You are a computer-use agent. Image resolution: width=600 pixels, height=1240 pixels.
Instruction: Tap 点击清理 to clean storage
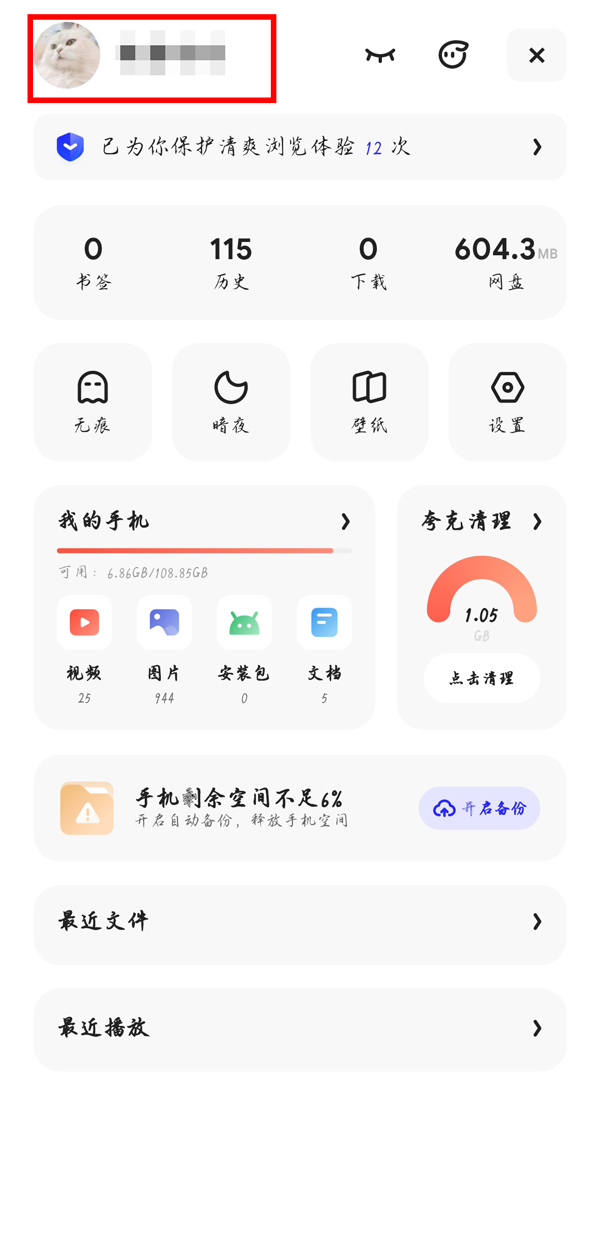click(482, 678)
